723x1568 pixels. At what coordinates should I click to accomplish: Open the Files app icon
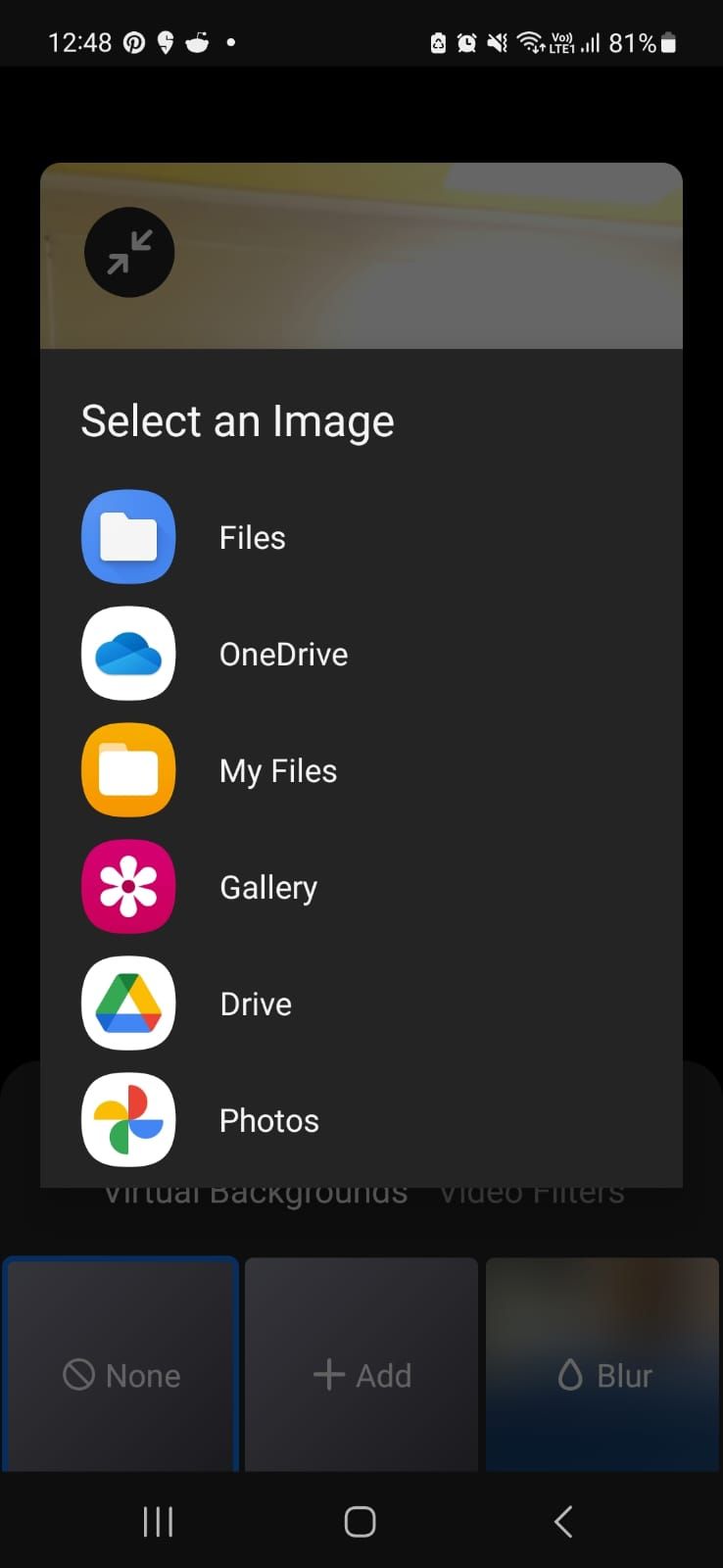(x=128, y=537)
